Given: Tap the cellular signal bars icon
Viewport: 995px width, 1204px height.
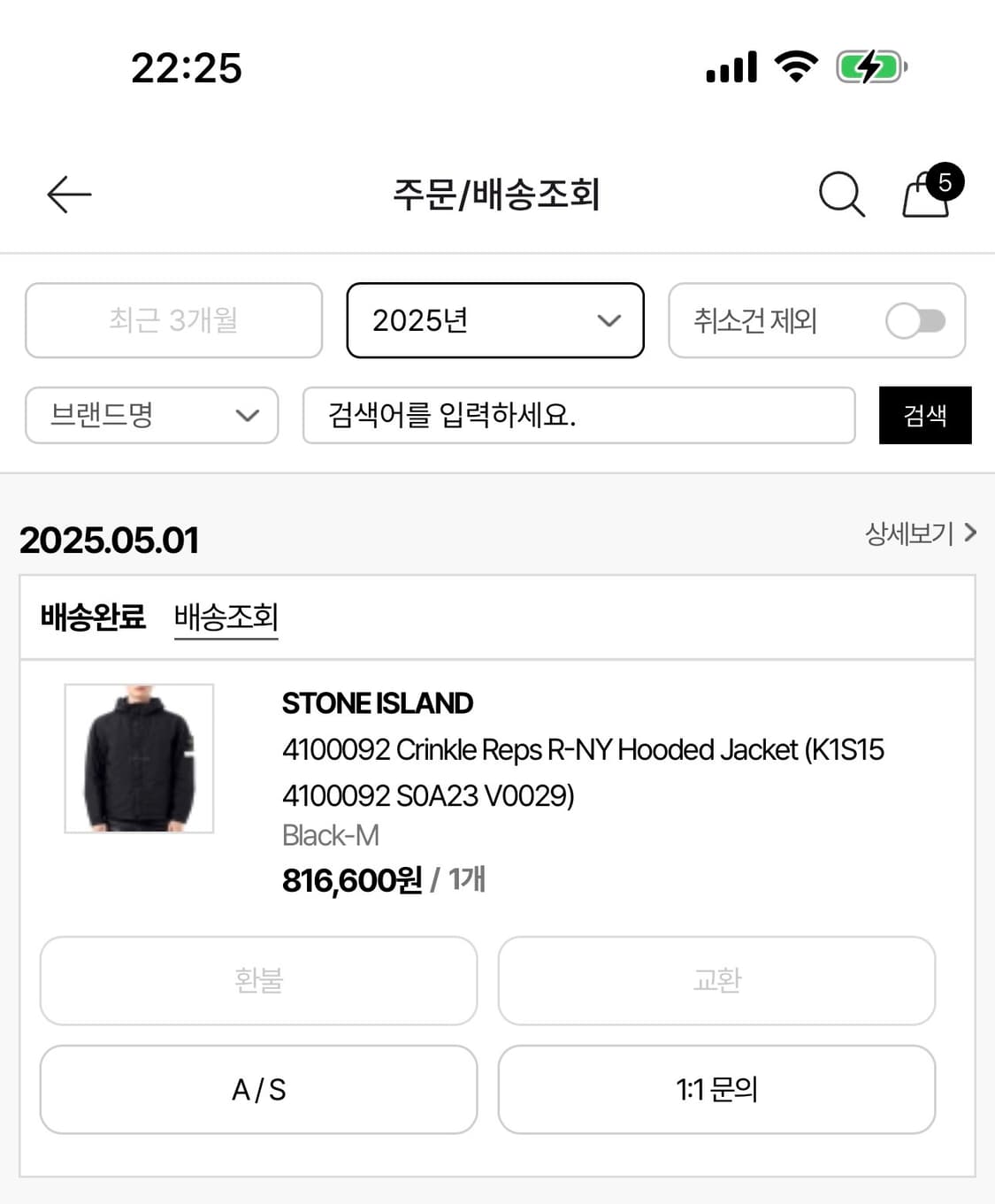Looking at the screenshot, I should click(731, 66).
